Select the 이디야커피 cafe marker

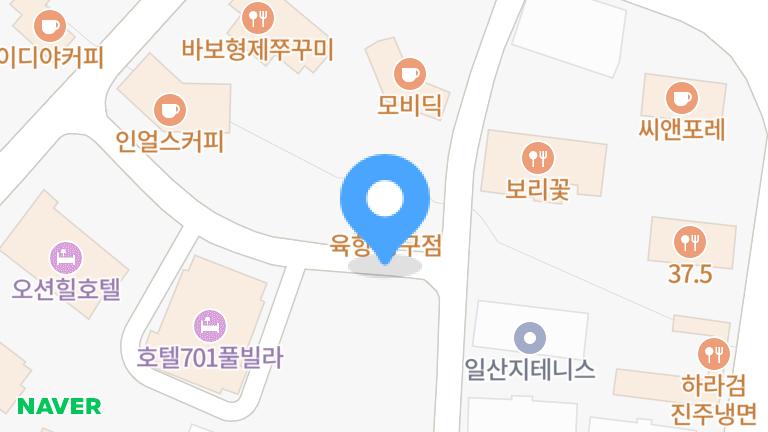coord(46,24)
